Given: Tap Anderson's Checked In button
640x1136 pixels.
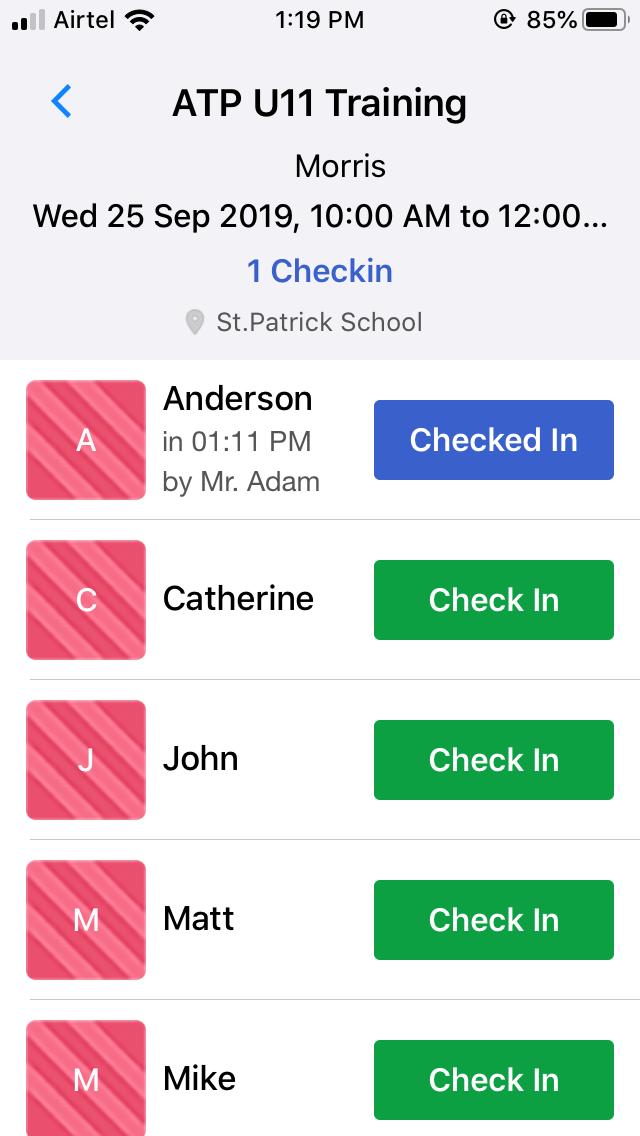Looking at the screenshot, I should (x=494, y=440).
